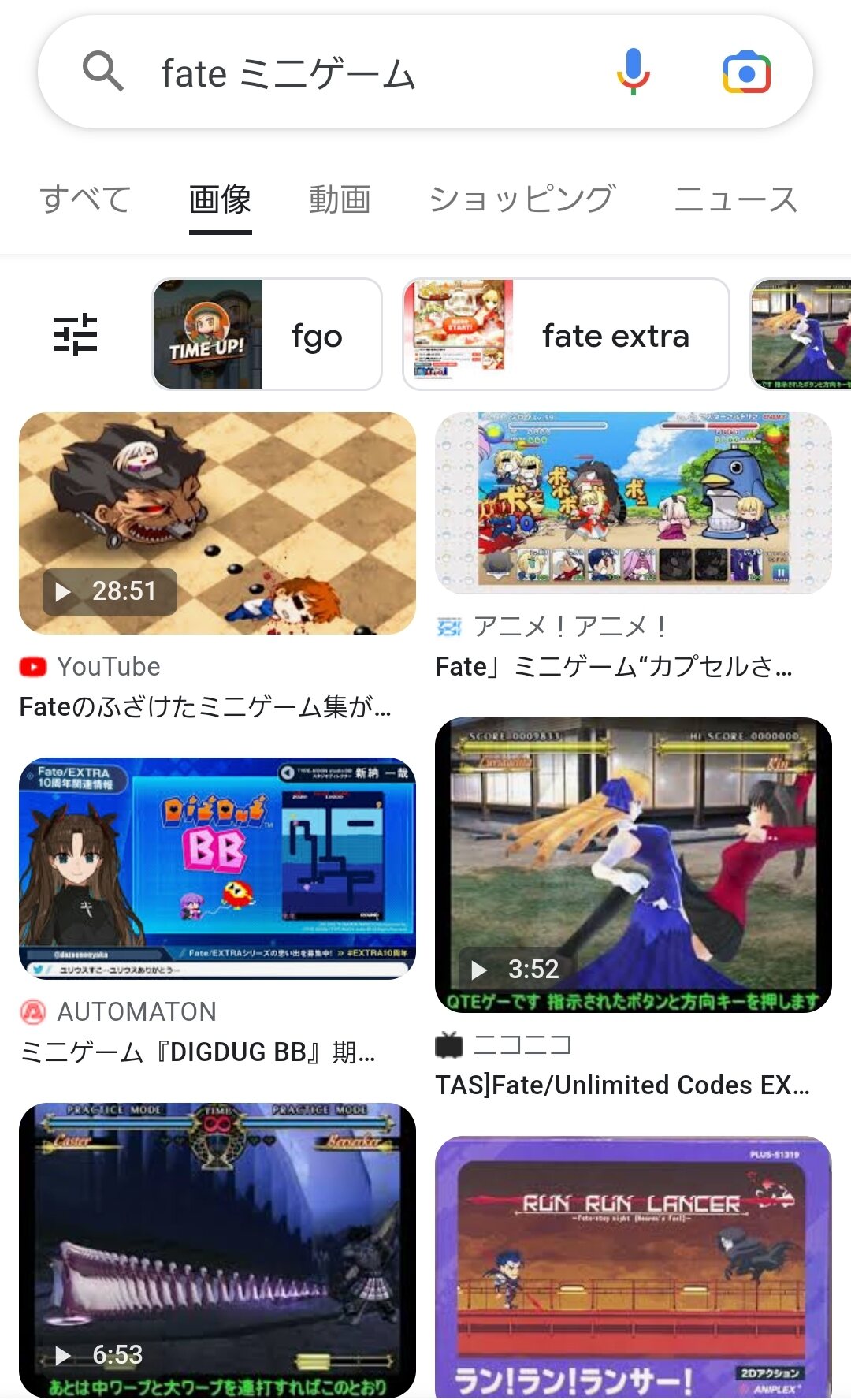Switch to the 動画 tab
Viewport: 851px width, 1400px height.
(340, 199)
